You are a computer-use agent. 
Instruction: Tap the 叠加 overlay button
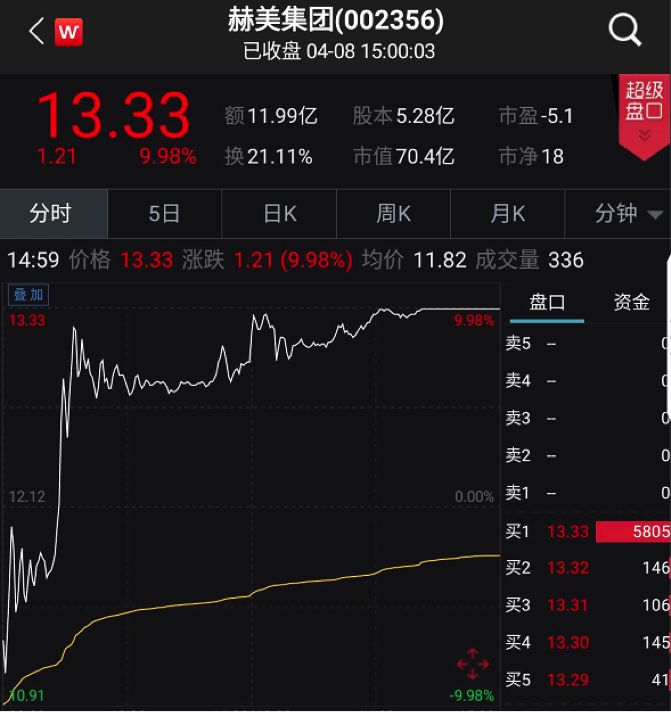[x=28, y=295]
